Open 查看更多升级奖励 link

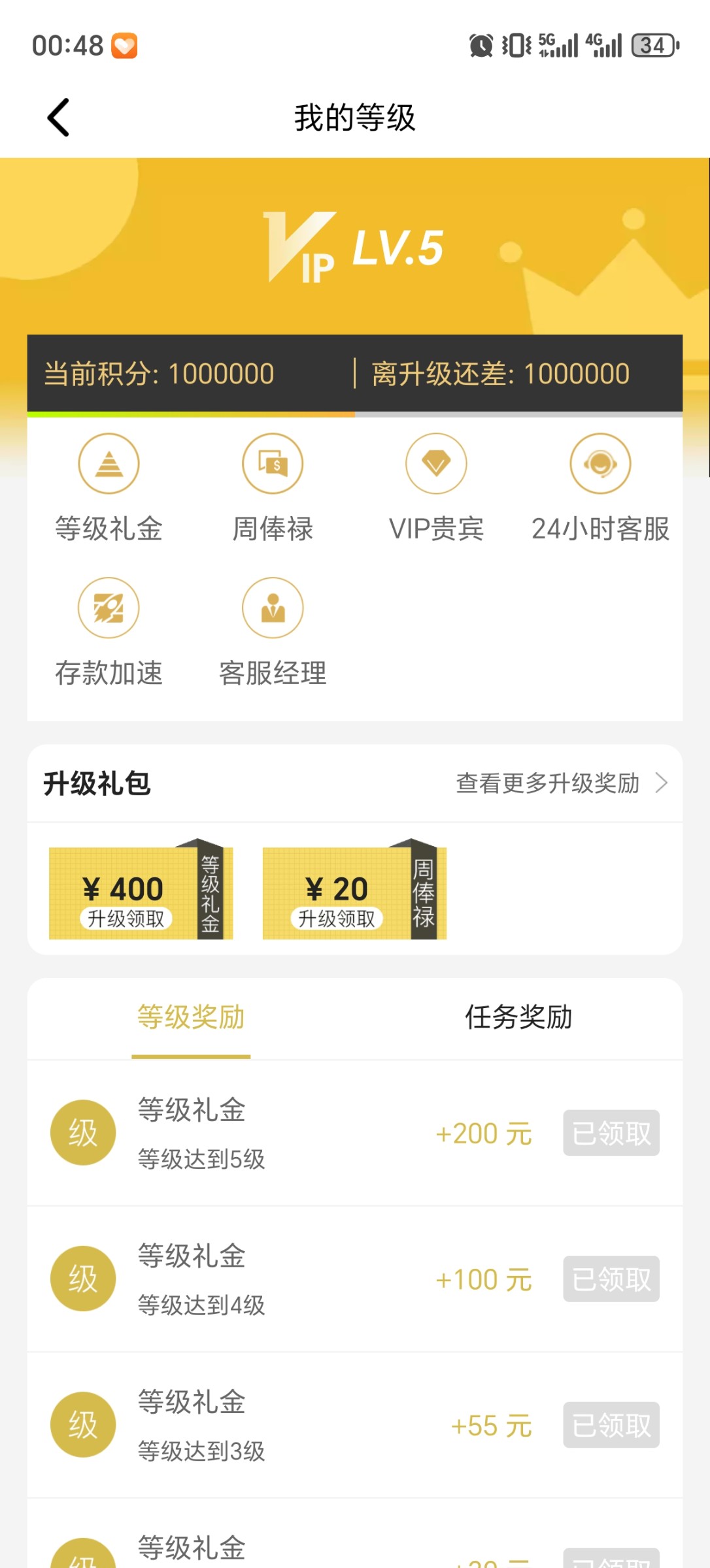(x=561, y=783)
